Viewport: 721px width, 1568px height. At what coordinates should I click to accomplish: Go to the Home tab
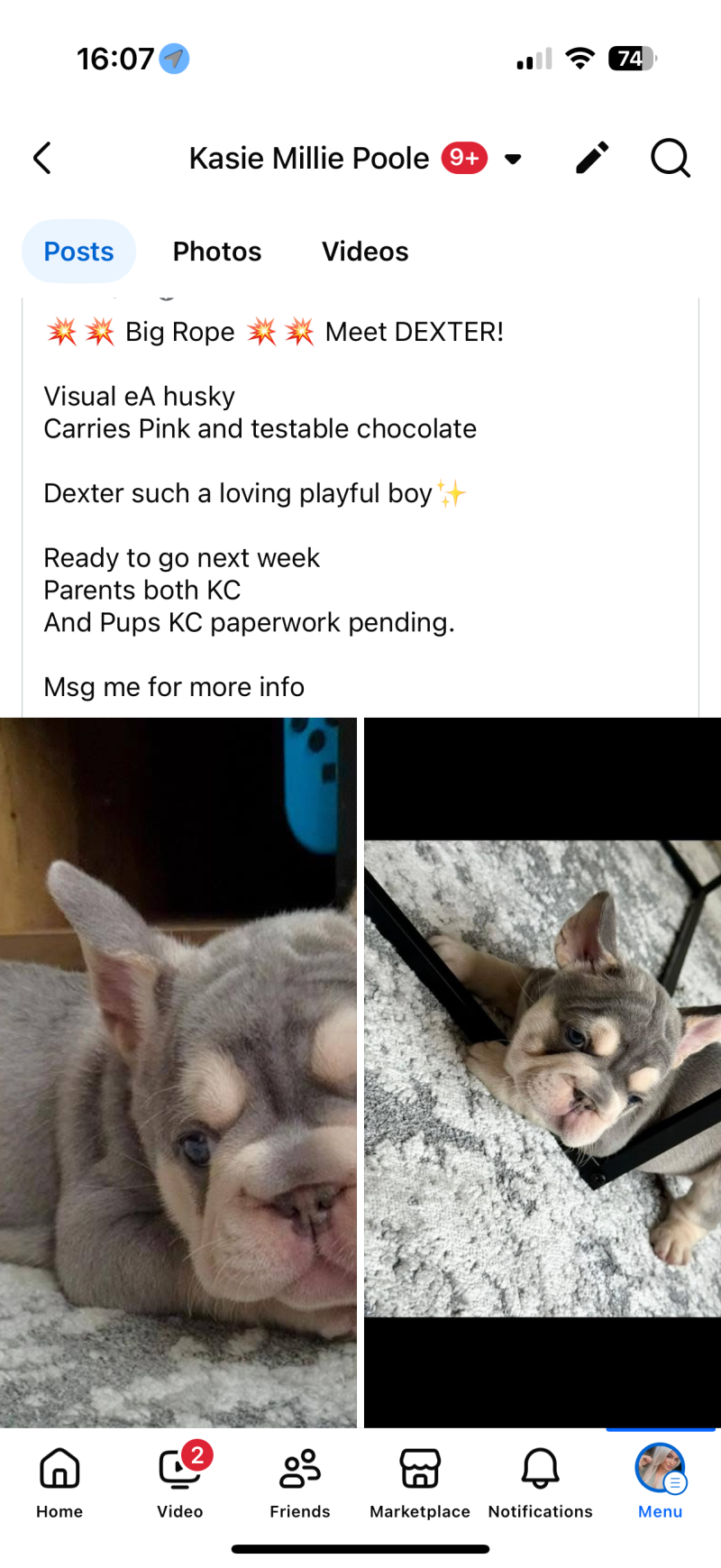[59, 1482]
